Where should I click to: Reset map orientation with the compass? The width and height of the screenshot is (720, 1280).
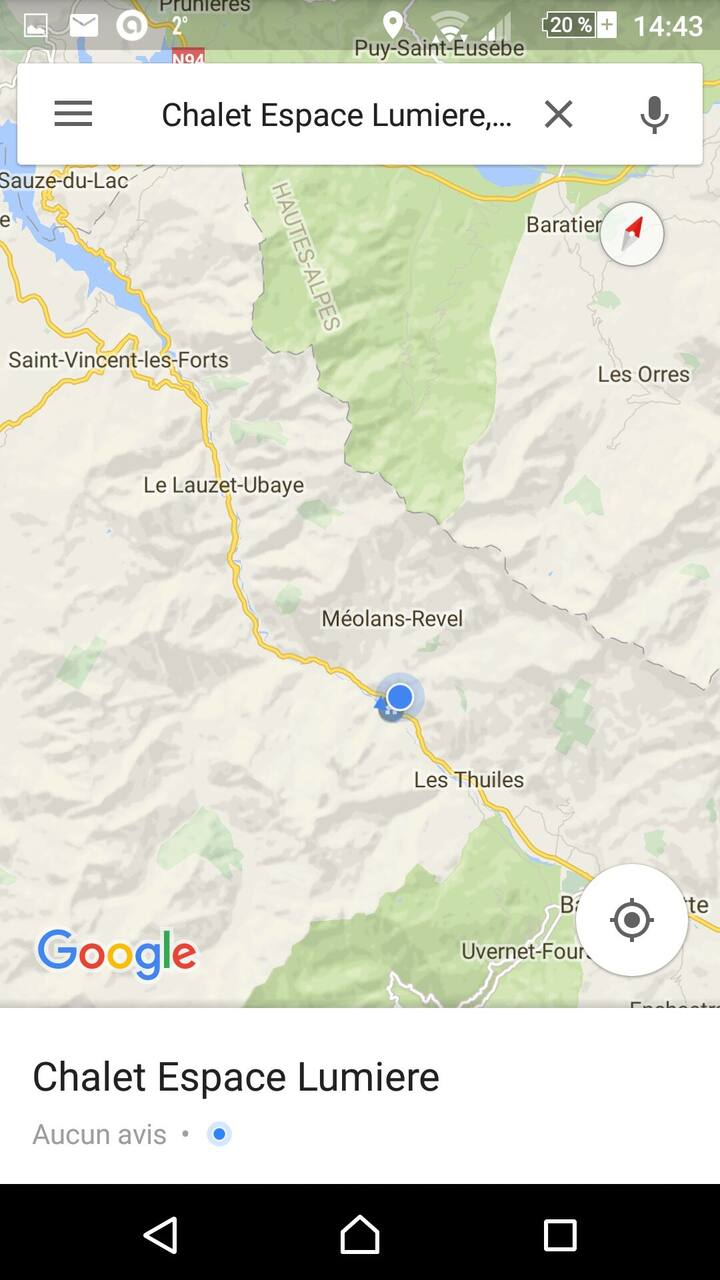632,234
